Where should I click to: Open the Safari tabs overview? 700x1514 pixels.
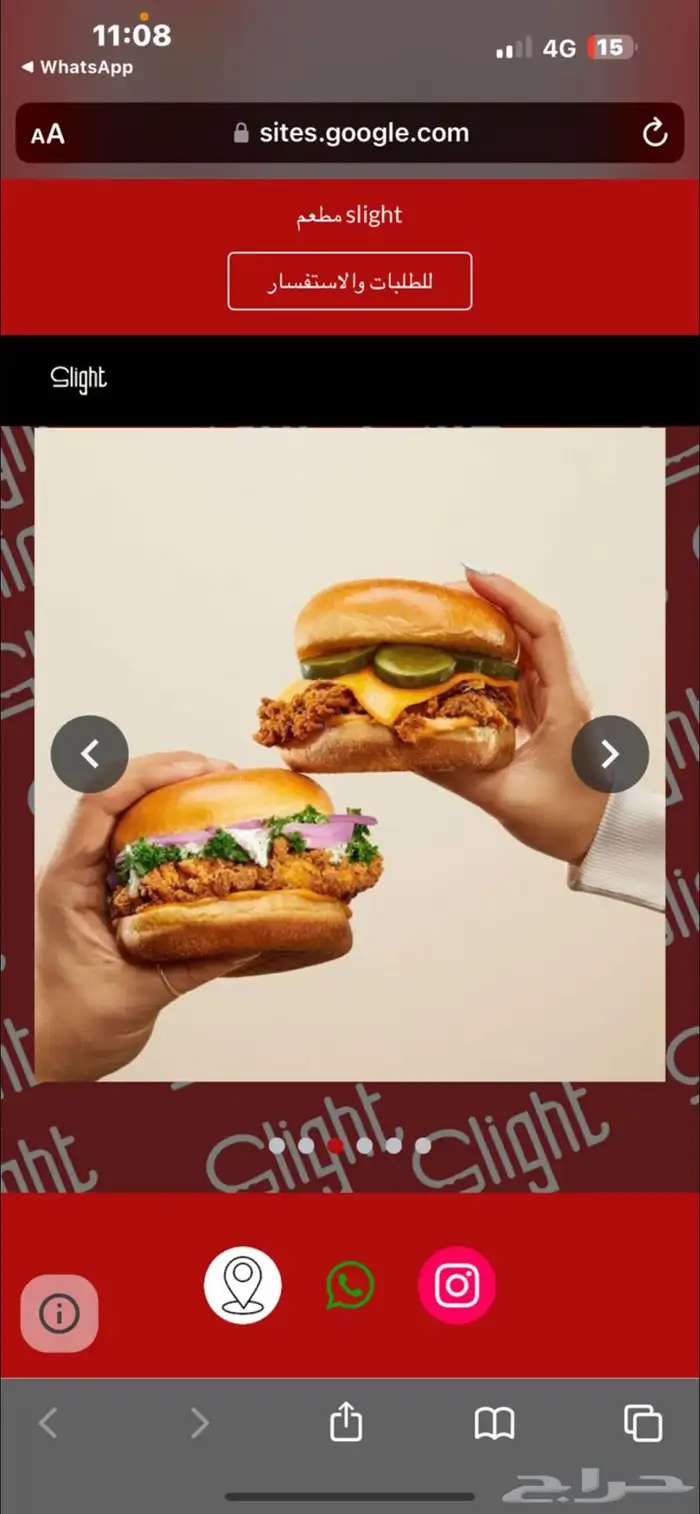click(642, 1422)
